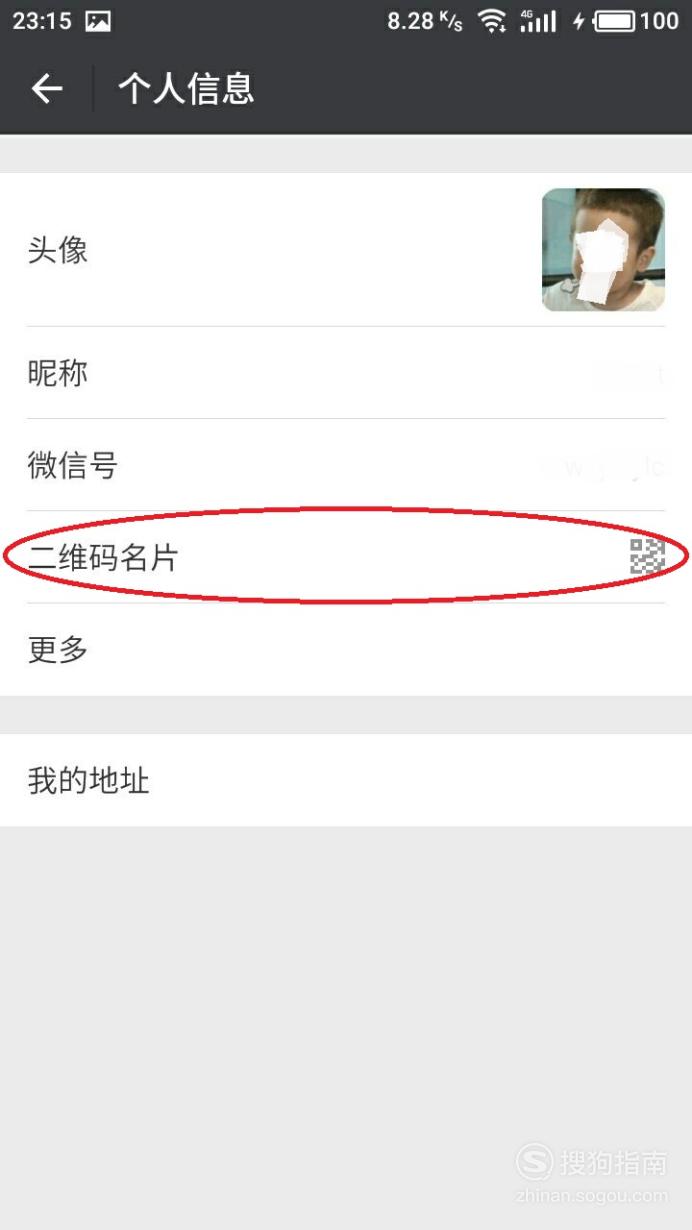Image resolution: width=692 pixels, height=1230 pixels.
Task: Open the 更多 row
Action: pos(346,649)
